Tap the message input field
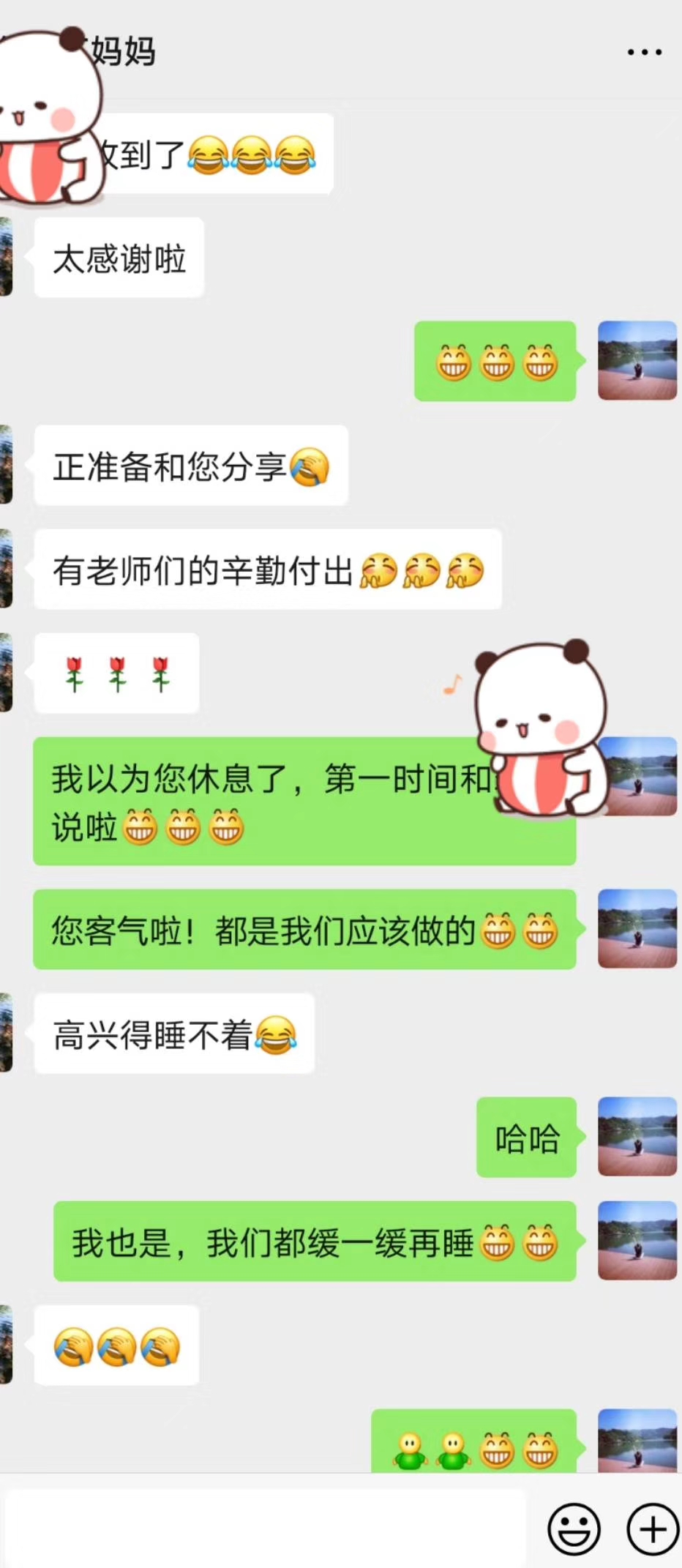 [x=265, y=1528]
